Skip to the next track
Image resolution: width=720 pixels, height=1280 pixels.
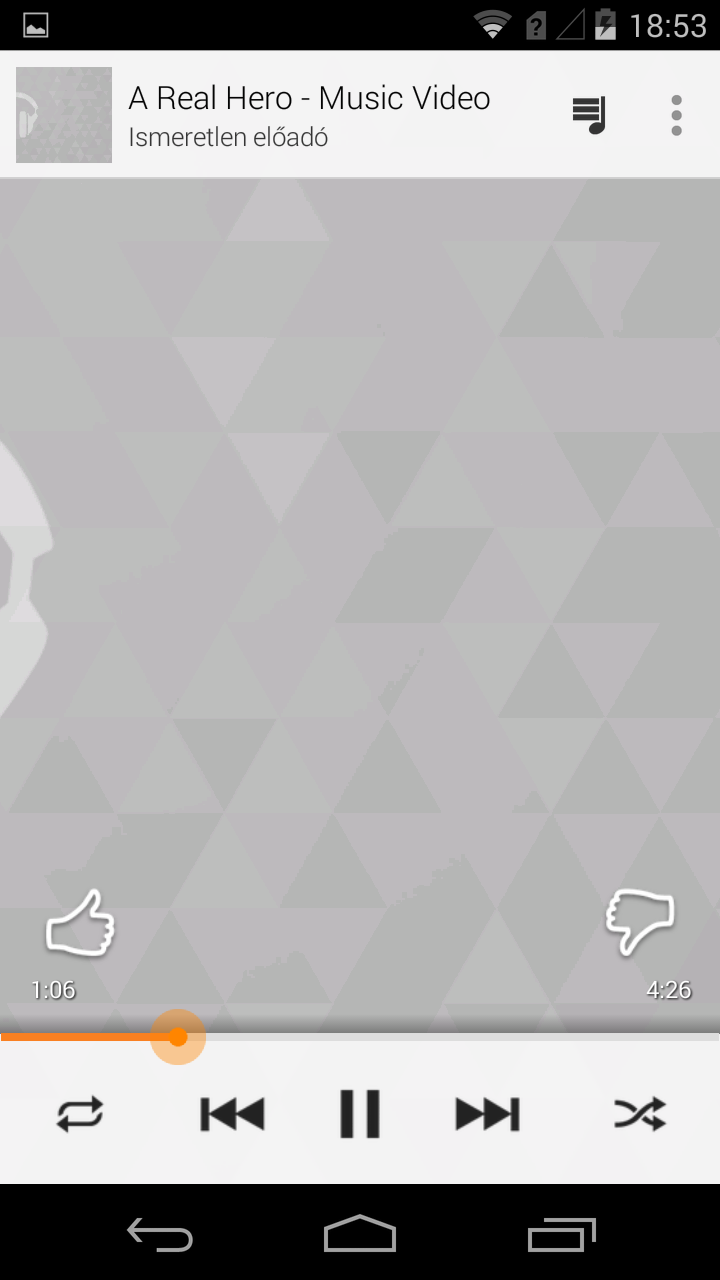pyautogui.click(x=488, y=1114)
